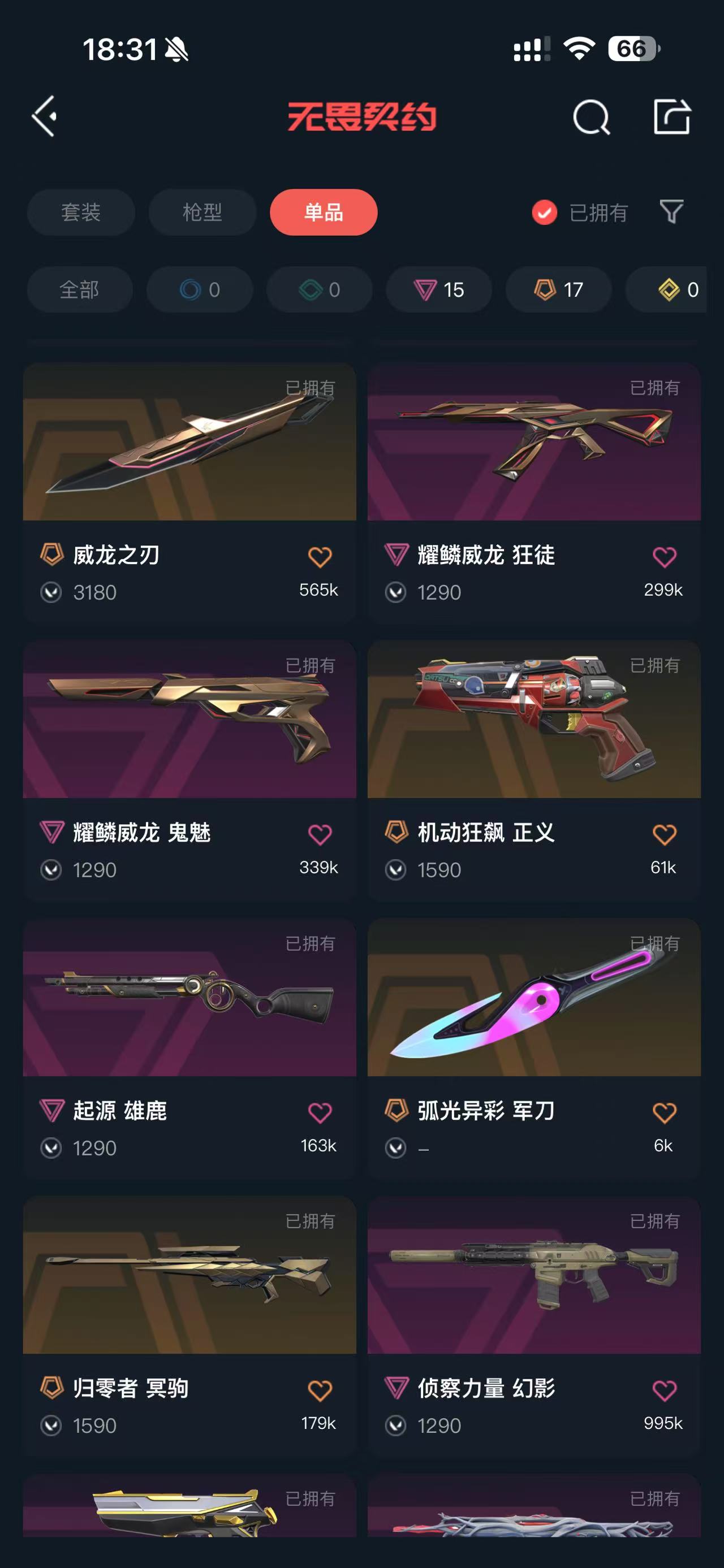Like the 机动狂飙 正义 skin
724x1568 pixels.
tap(663, 834)
